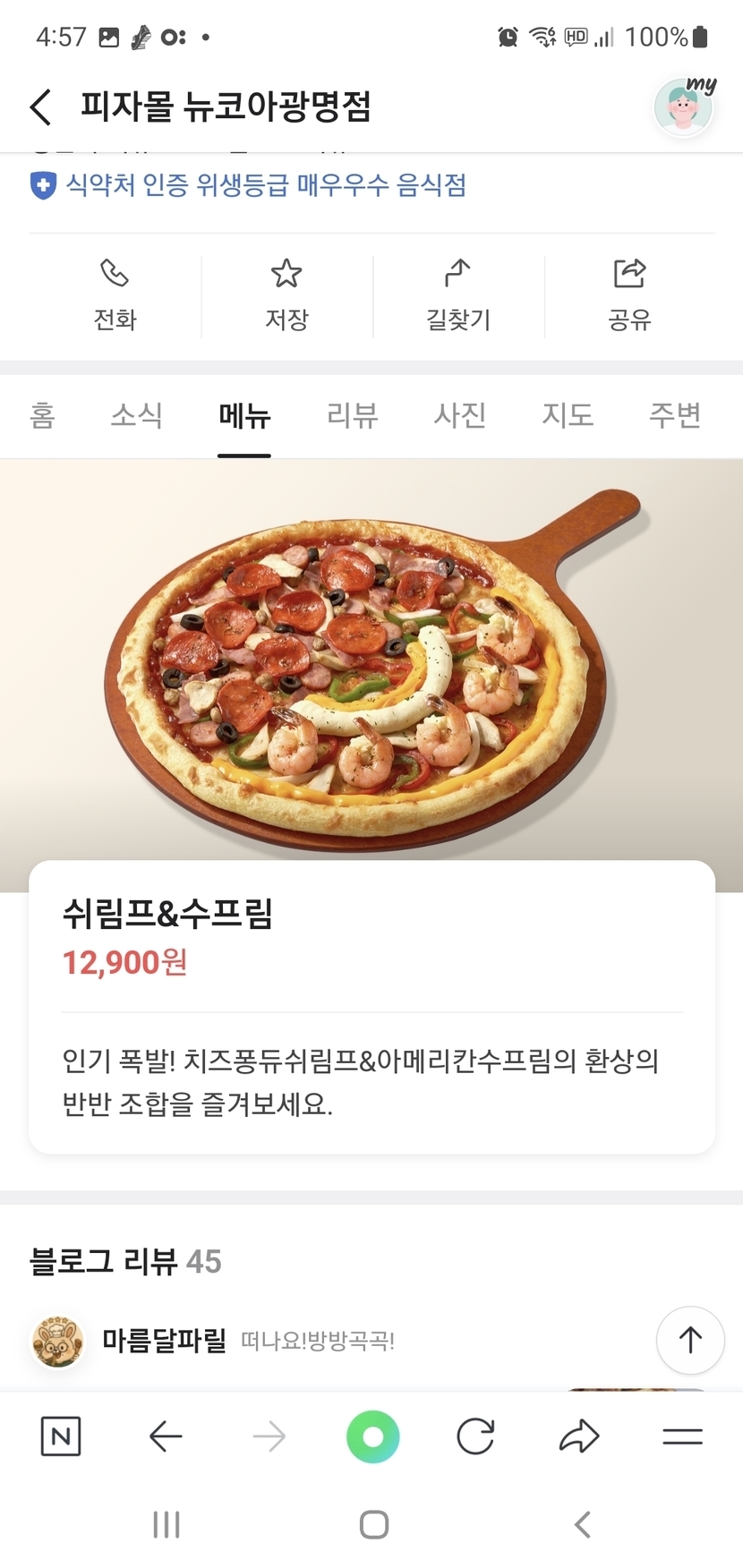Open recent apps in system navigation
This screenshot has height=1568, width=743.
(x=167, y=1524)
